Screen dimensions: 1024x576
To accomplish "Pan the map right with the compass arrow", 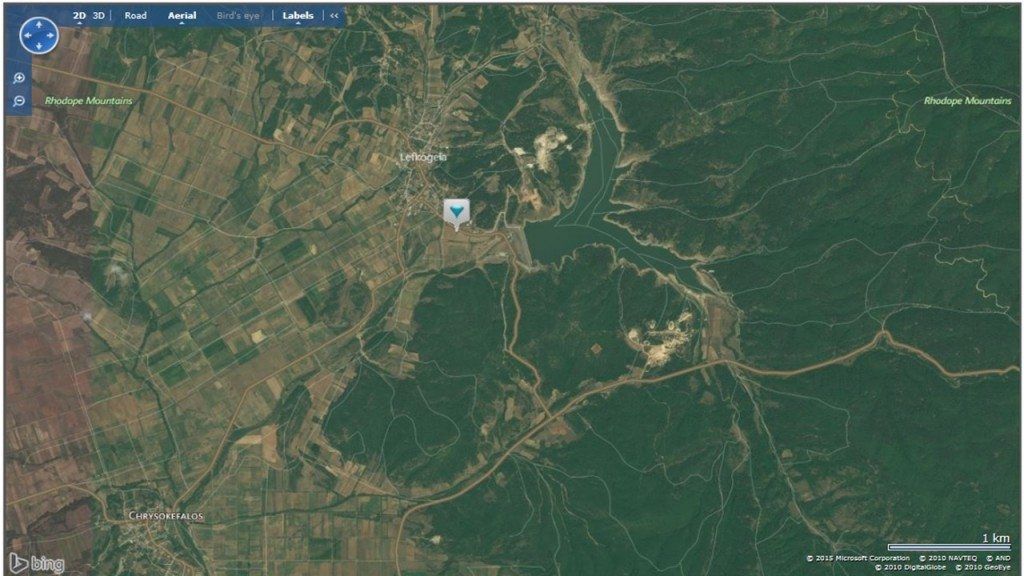I will [52, 36].
